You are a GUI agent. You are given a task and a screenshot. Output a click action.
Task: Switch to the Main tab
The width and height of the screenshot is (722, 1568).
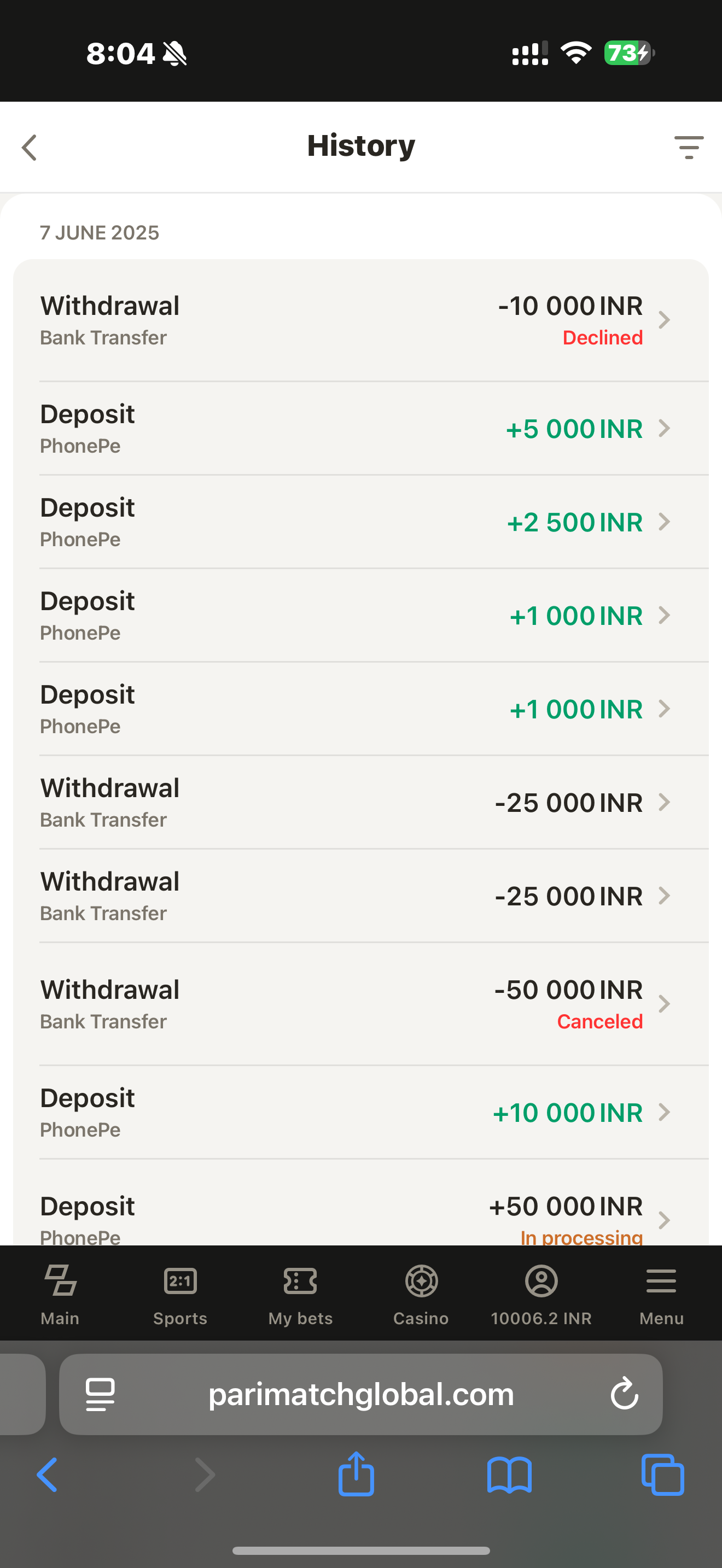[60, 1293]
